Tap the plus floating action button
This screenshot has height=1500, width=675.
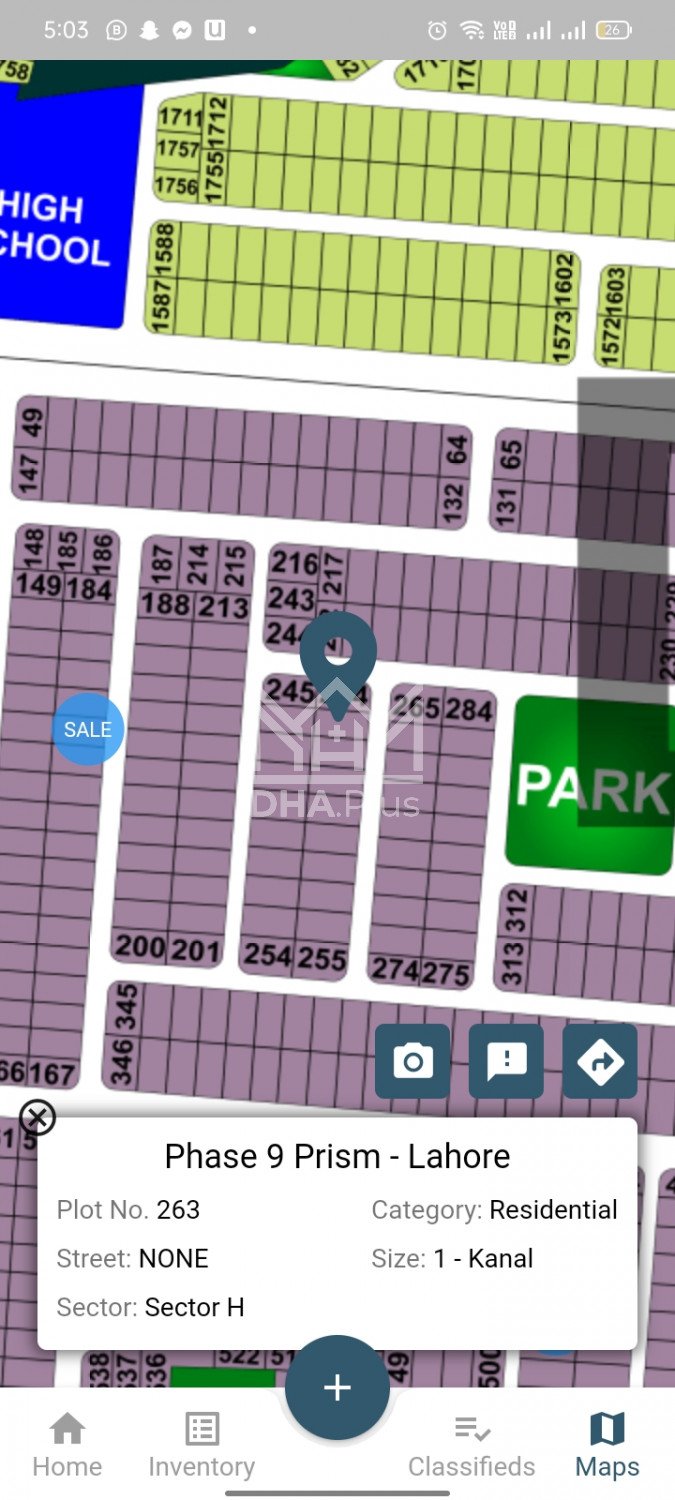coord(337,1387)
